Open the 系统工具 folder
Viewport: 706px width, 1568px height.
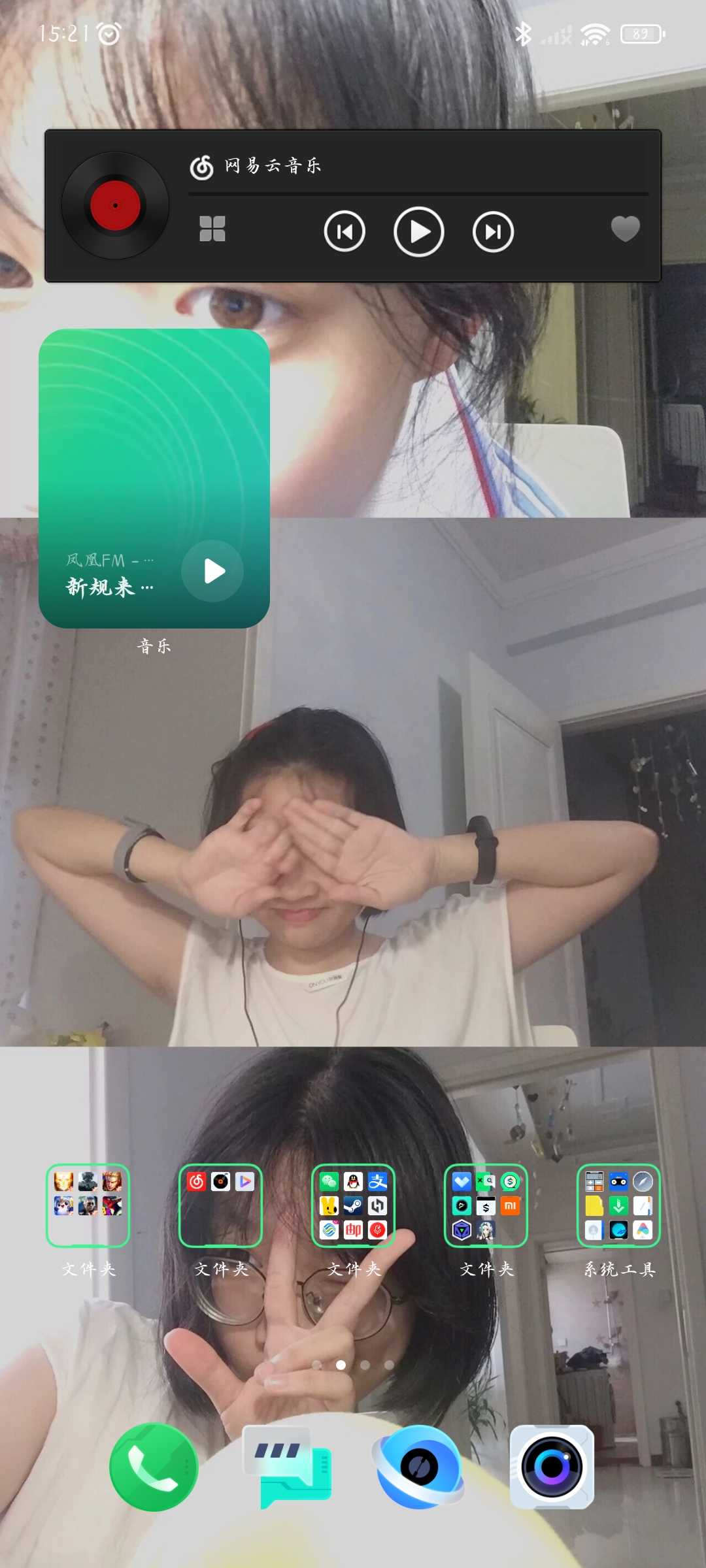pos(618,1205)
